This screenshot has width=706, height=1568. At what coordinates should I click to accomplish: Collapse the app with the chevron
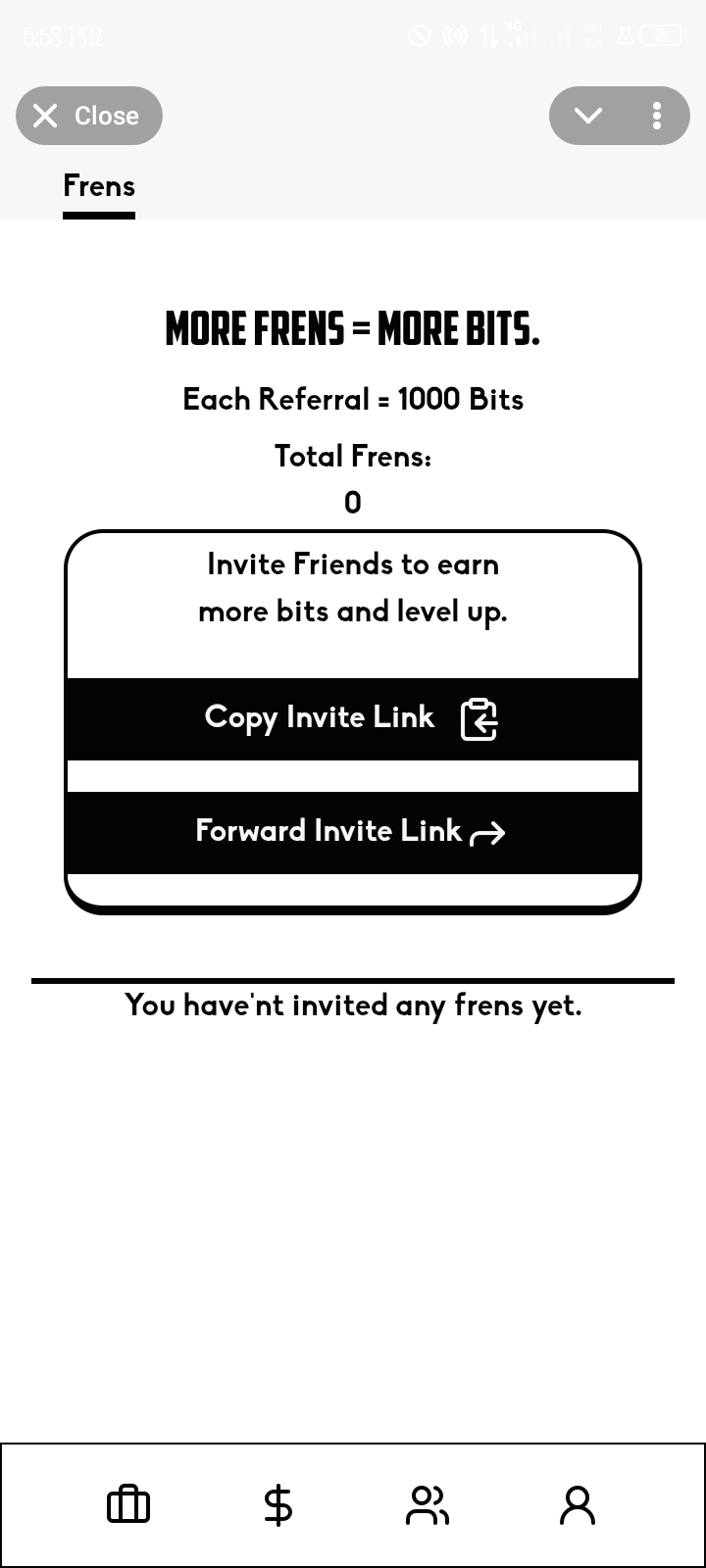click(587, 116)
